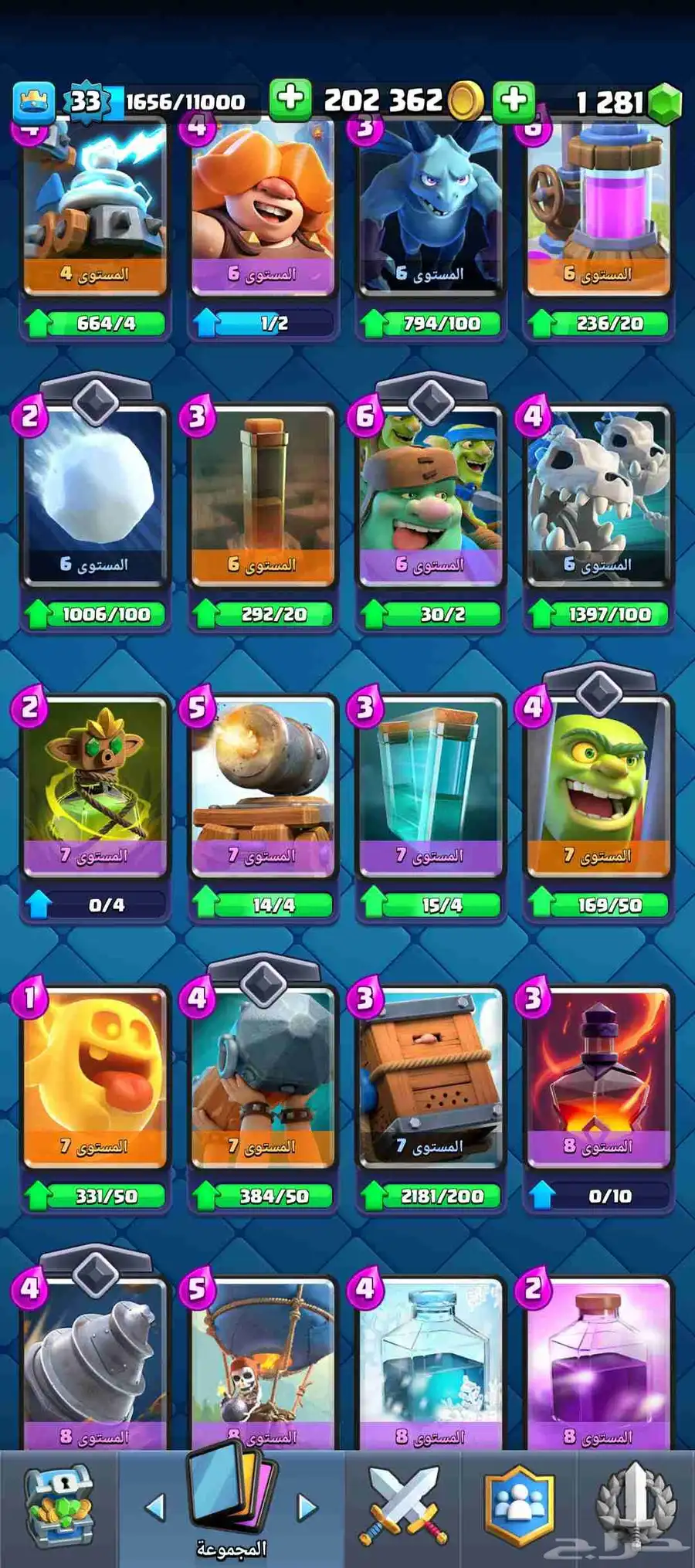Viewport: 695px width, 1568px height.
Task: Open the Clan social tab
Action: point(519,1506)
